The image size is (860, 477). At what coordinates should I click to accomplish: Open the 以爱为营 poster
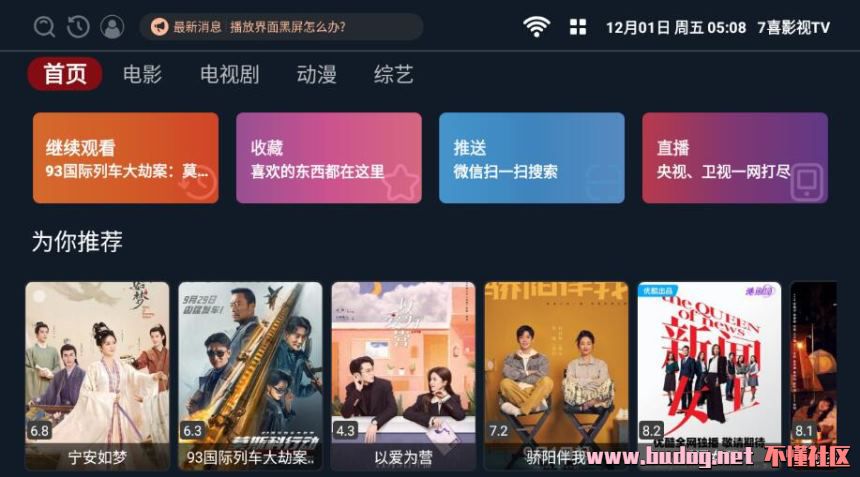tap(403, 374)
